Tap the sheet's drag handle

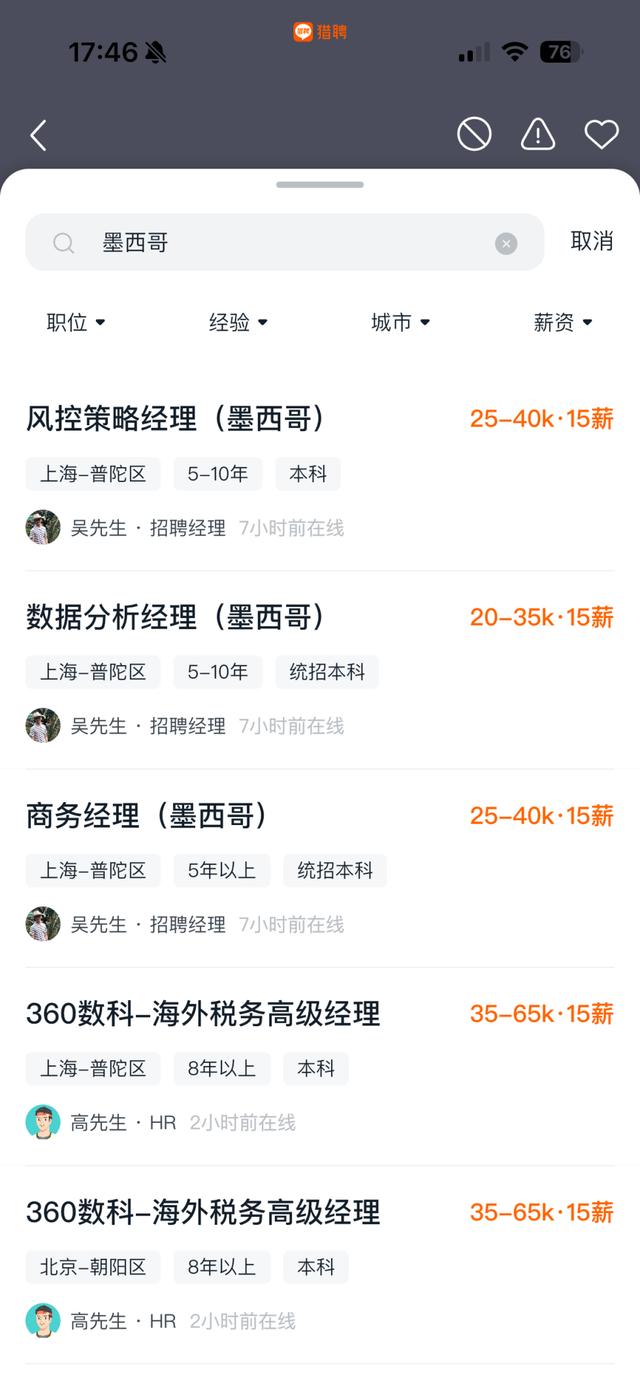pos(320,185)
